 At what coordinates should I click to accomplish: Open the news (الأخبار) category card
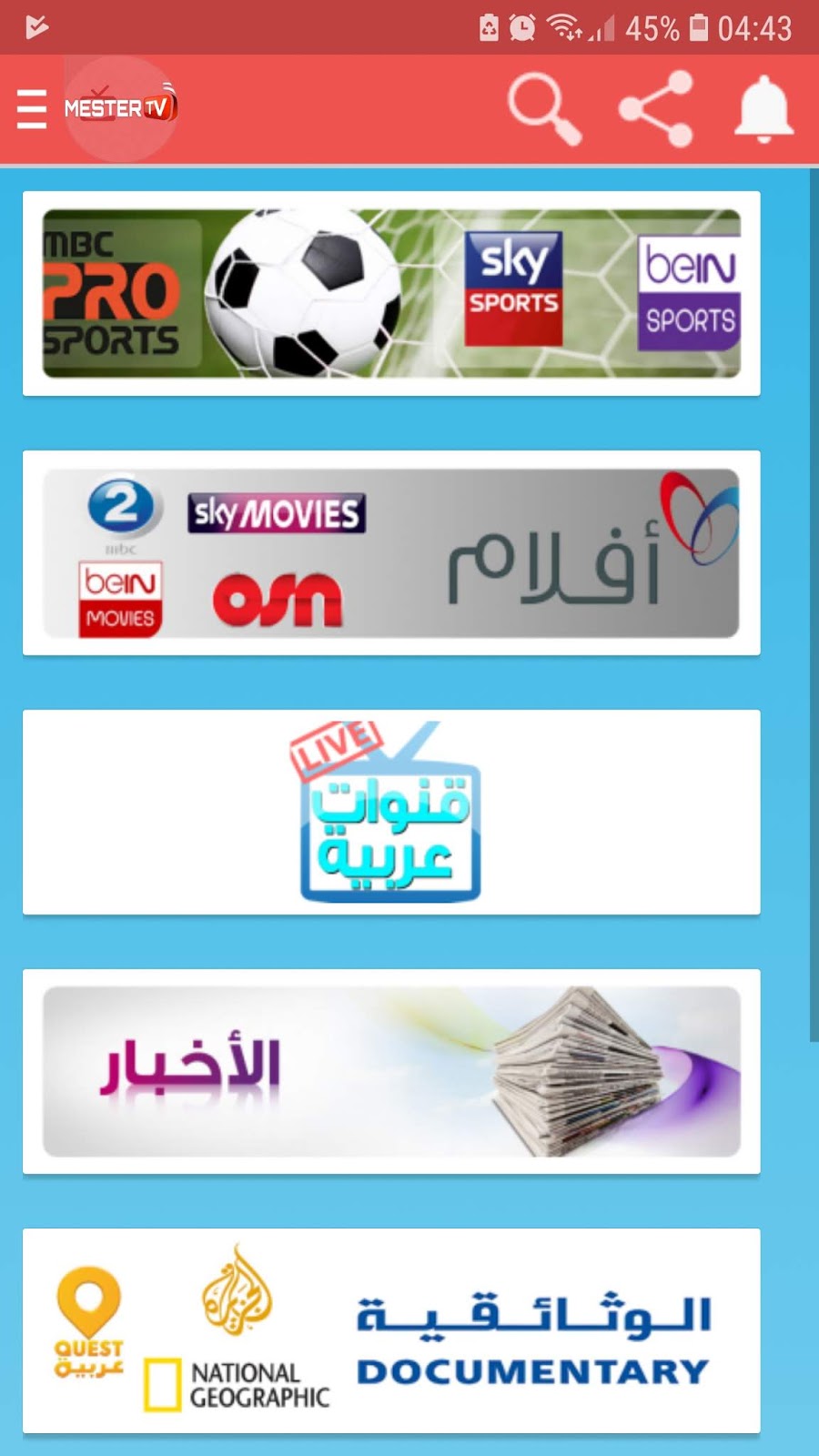pyautogui.click(x=391, y=1071)
